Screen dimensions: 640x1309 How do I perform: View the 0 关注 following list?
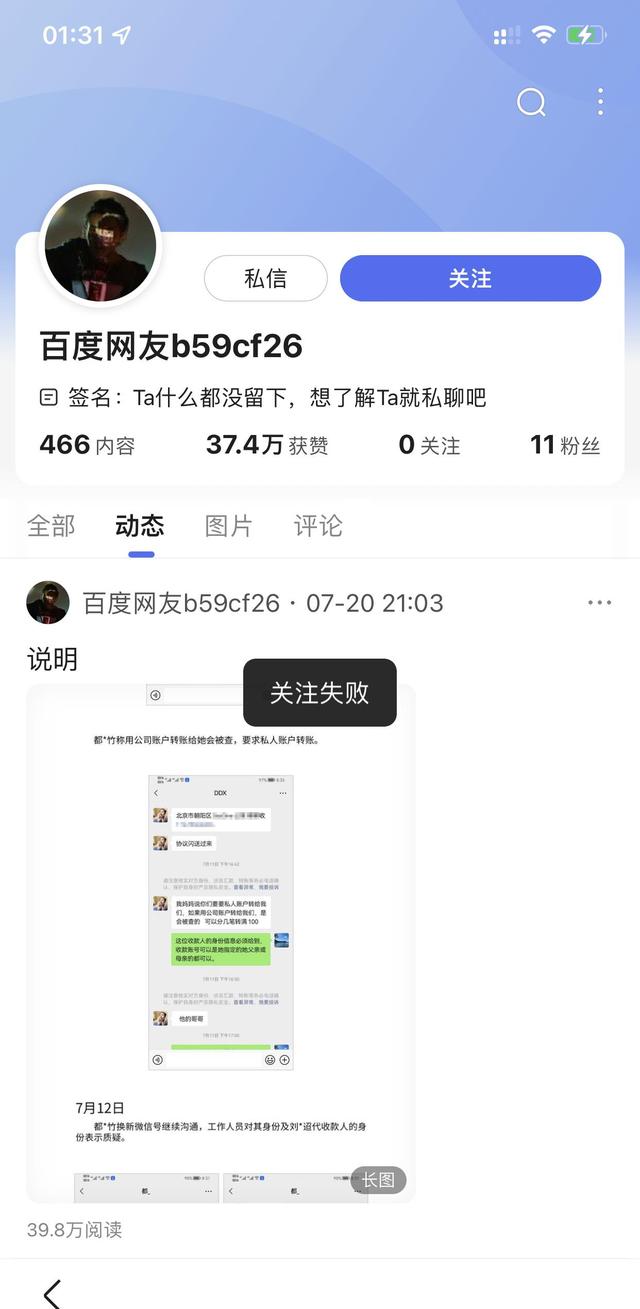point(429,445)
